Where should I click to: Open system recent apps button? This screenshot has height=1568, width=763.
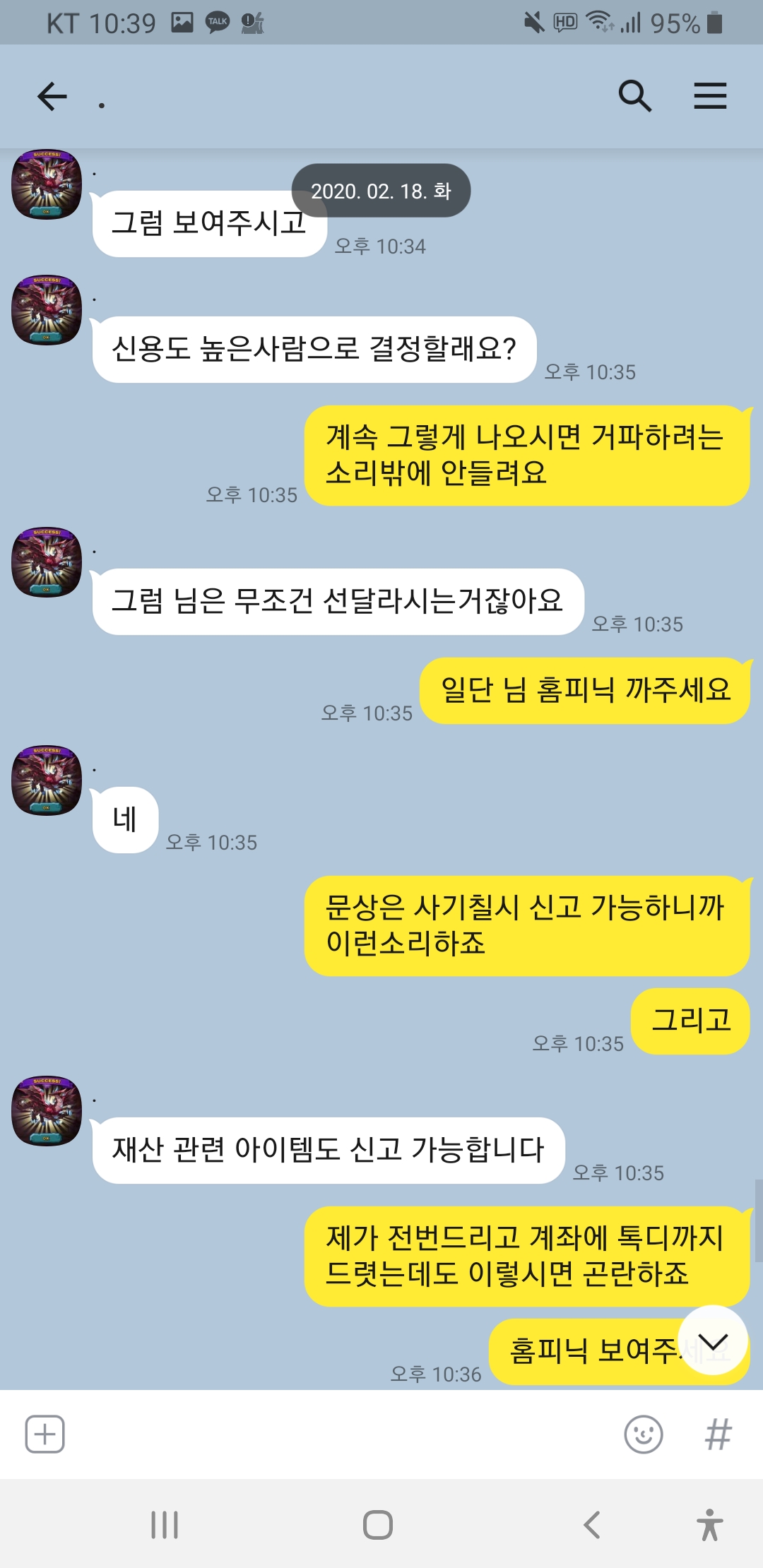[x=164, y=1524]
